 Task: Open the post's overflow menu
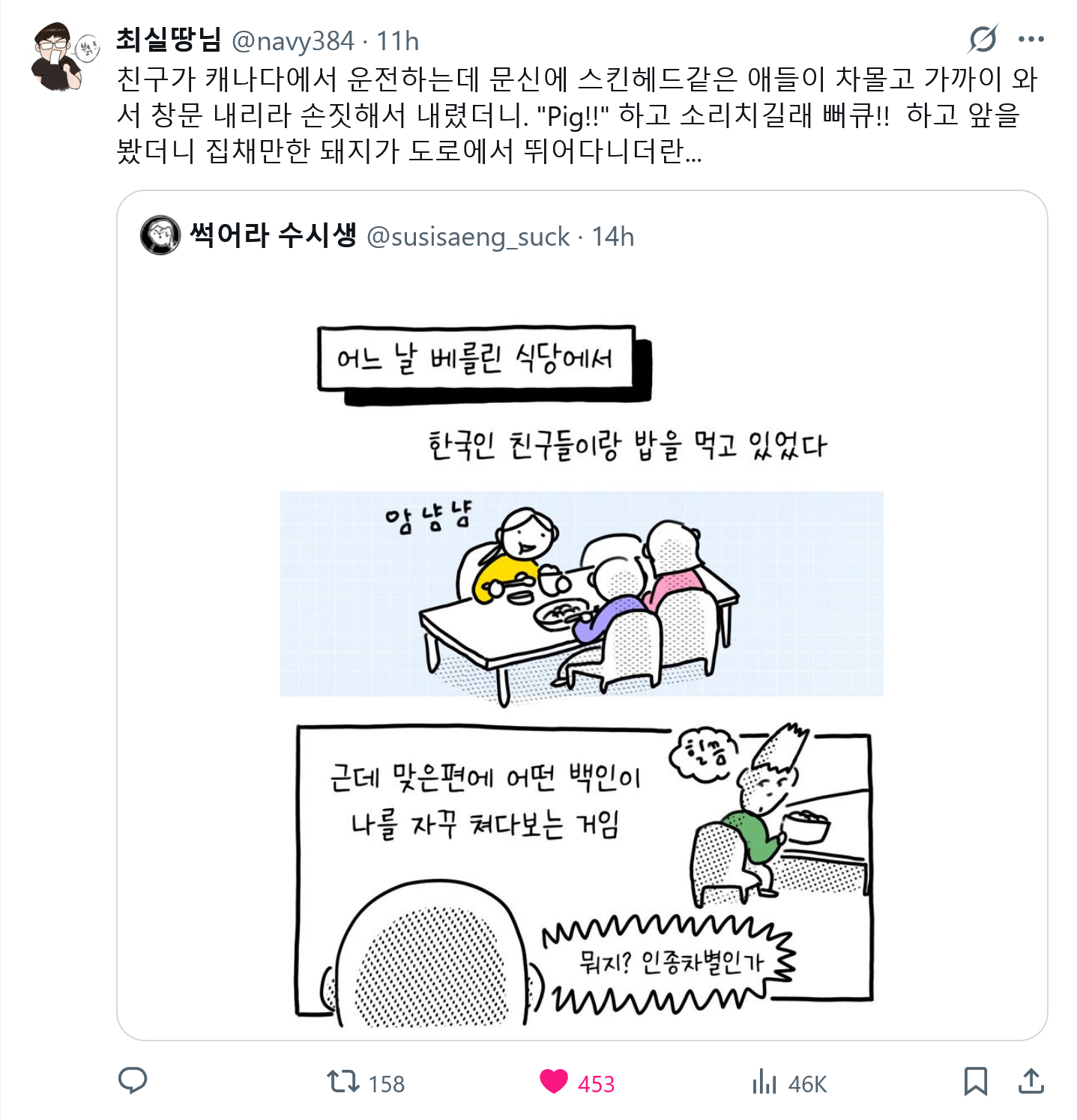[1031, 39]
